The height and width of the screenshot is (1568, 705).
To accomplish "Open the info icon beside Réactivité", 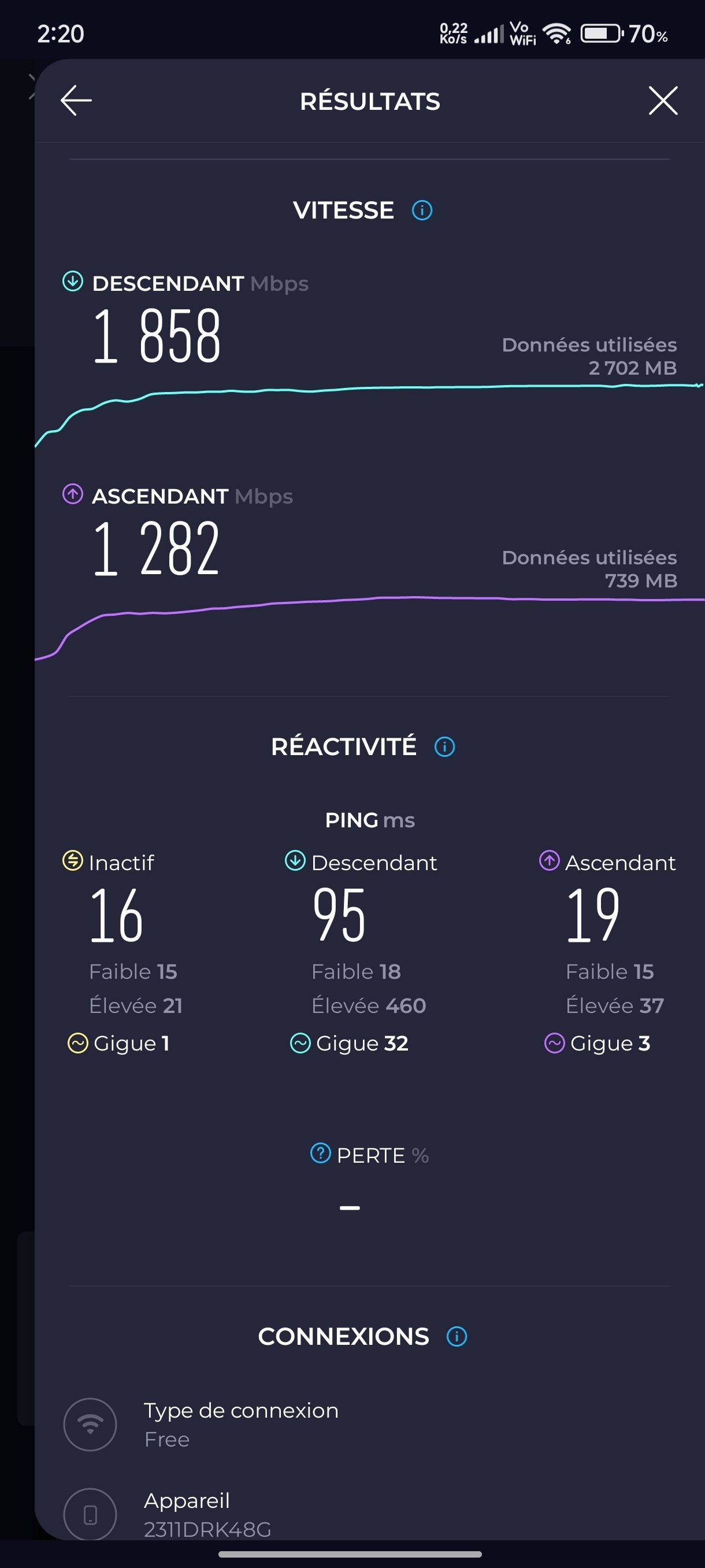I will (x=444, y=746).
